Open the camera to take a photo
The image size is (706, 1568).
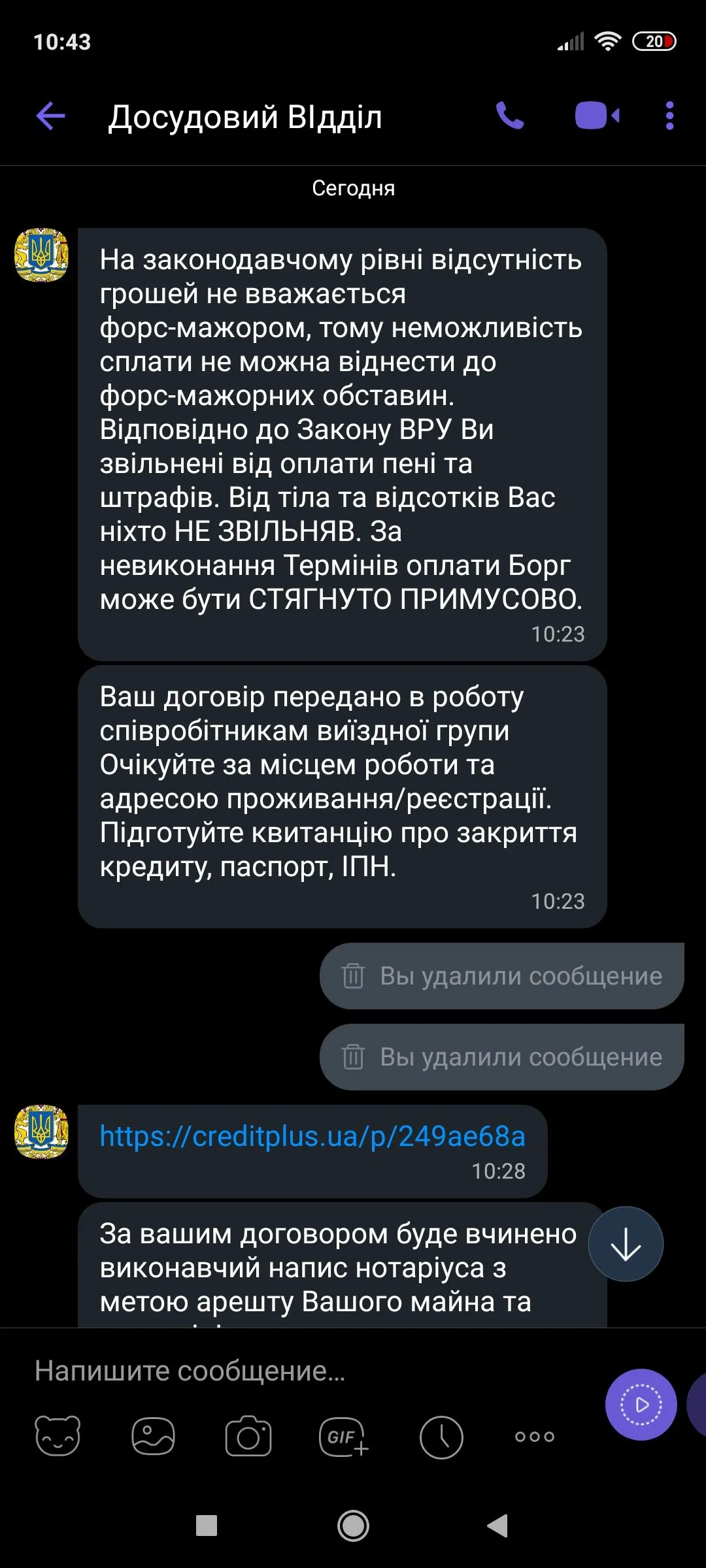[x=248, y=1436]
